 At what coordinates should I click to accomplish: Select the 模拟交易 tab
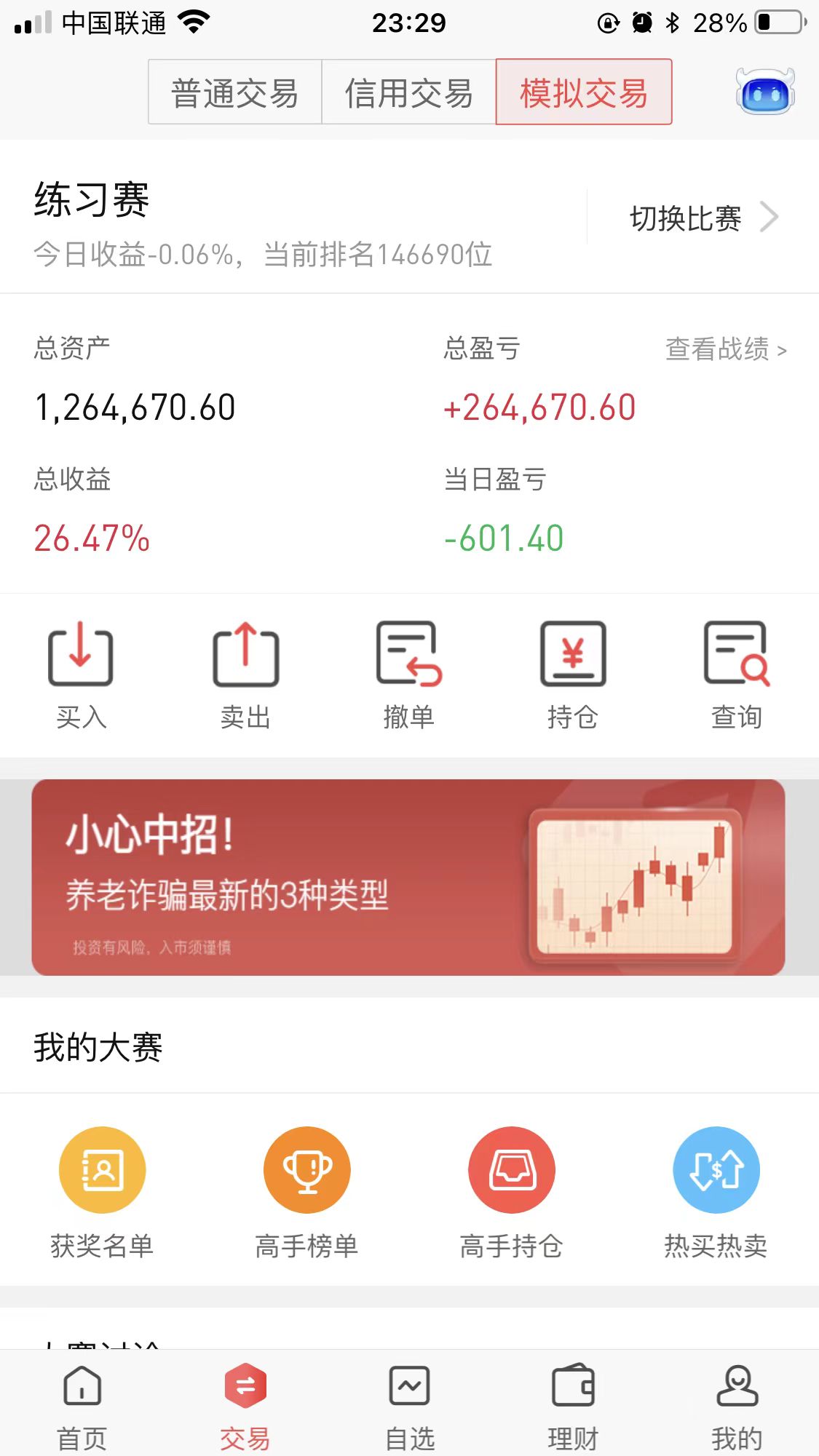(583, 92)
